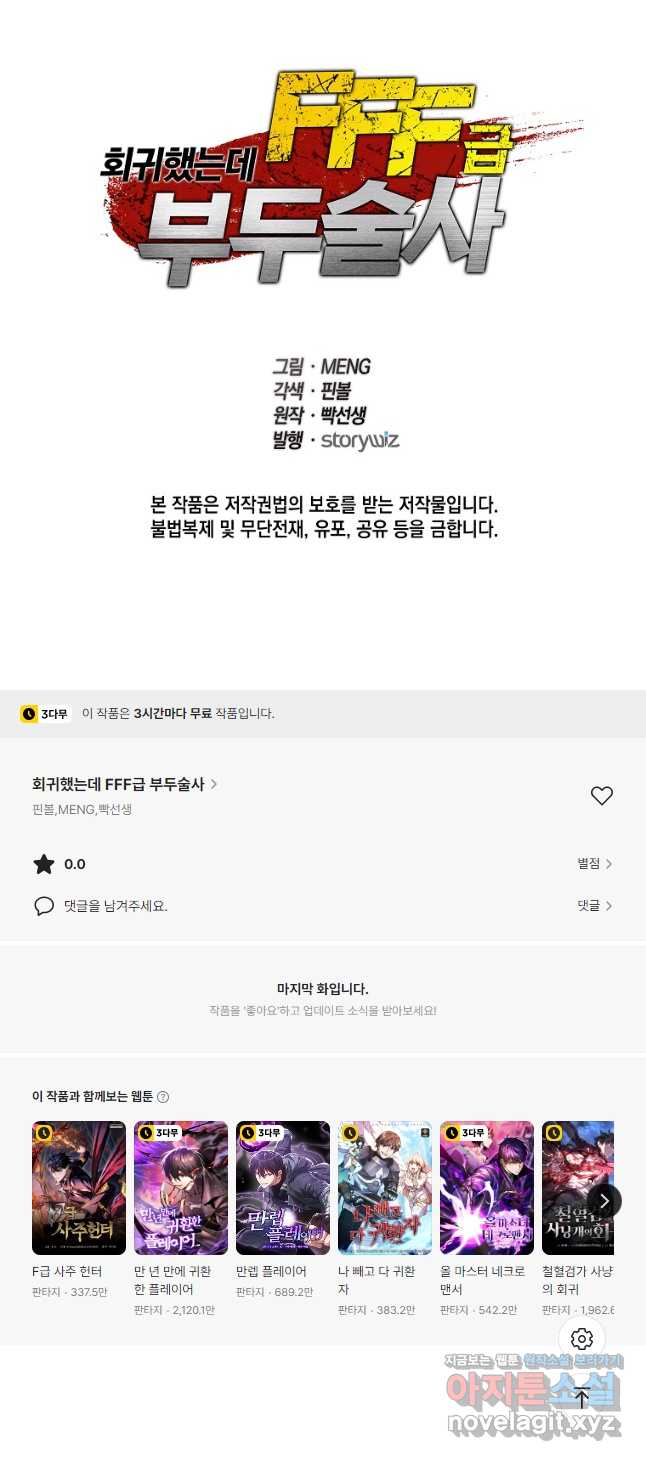Jump back to the top of page
The image size is (646, 1461).
click(x=582, y=1398)
